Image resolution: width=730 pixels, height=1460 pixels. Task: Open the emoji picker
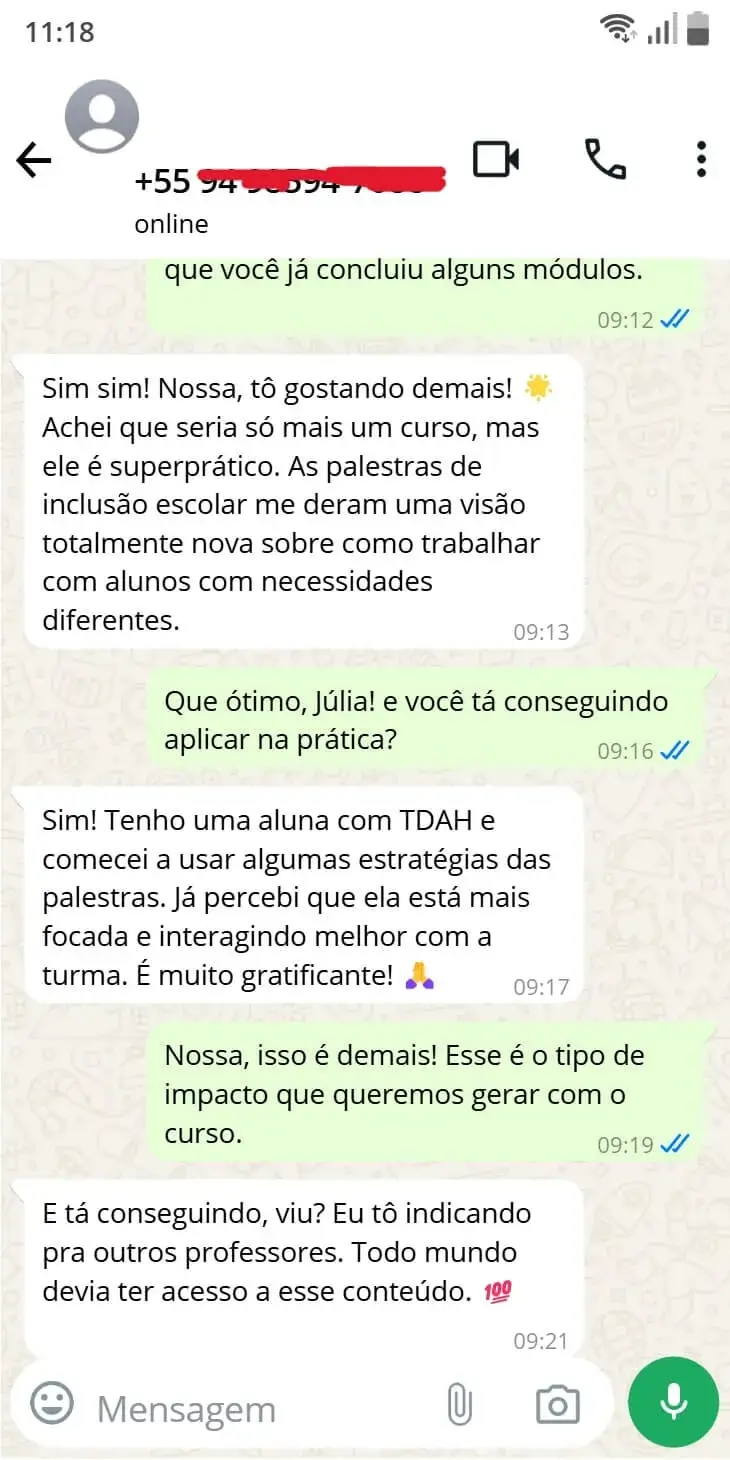52,1403
